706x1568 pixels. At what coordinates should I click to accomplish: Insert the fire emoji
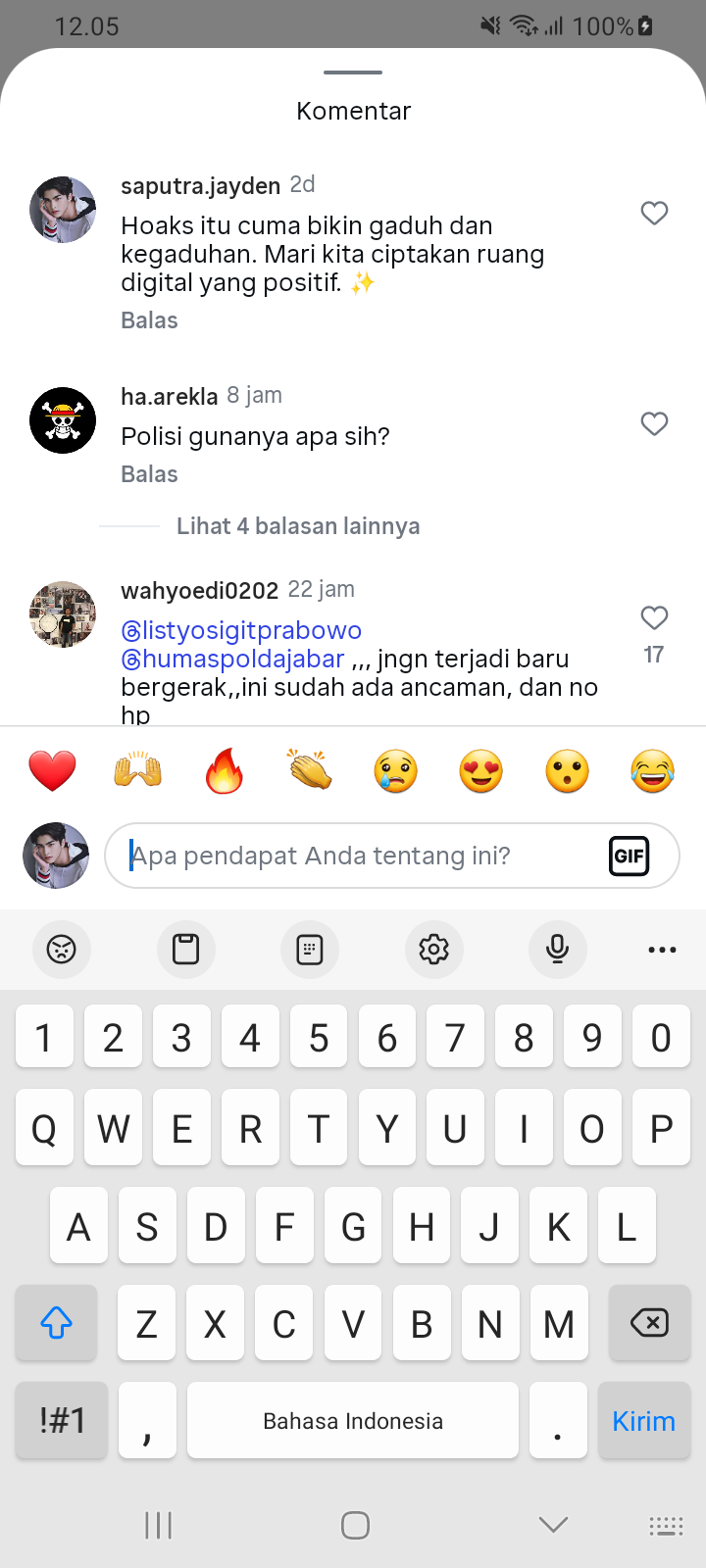coord(225,770)
